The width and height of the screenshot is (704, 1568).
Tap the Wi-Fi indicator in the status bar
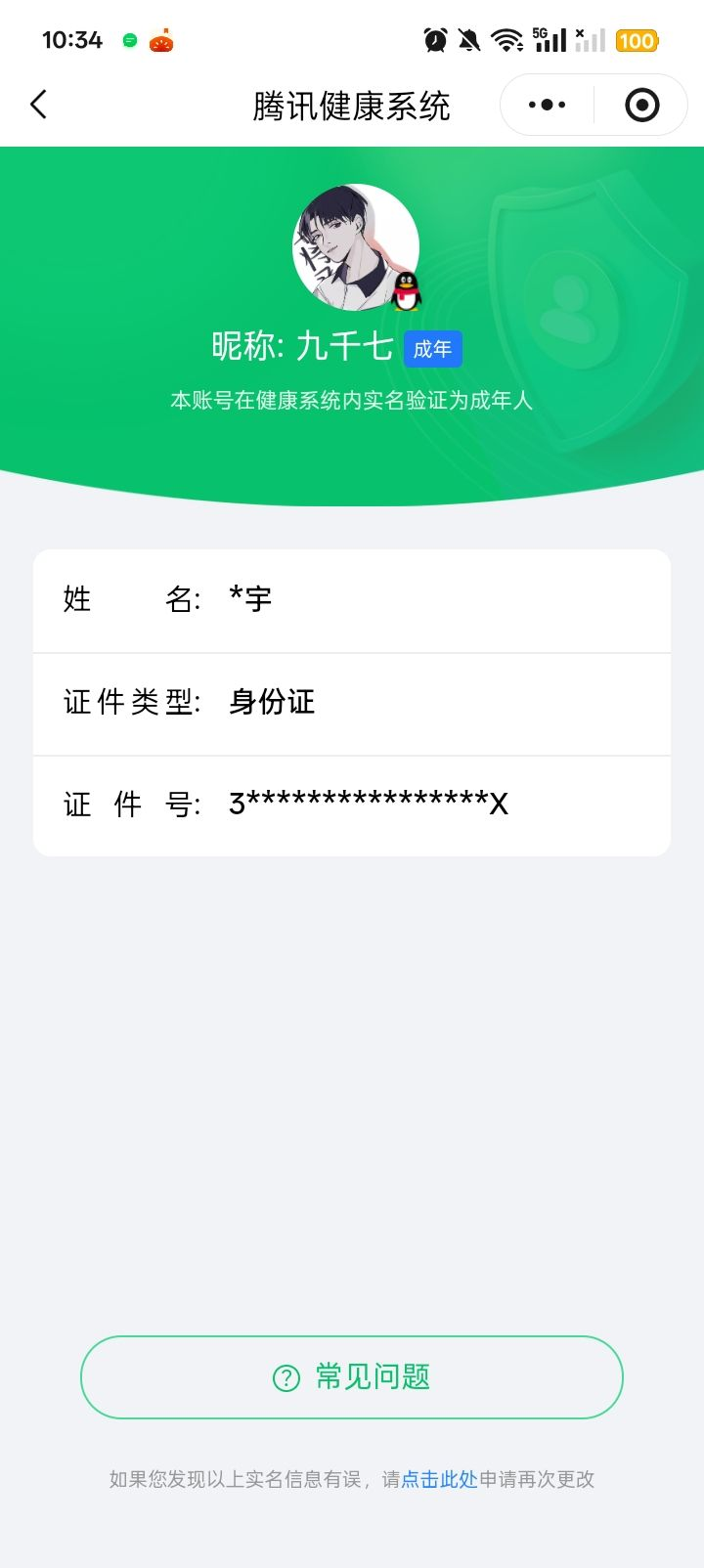pyautogui.click(x=506, y=40)
